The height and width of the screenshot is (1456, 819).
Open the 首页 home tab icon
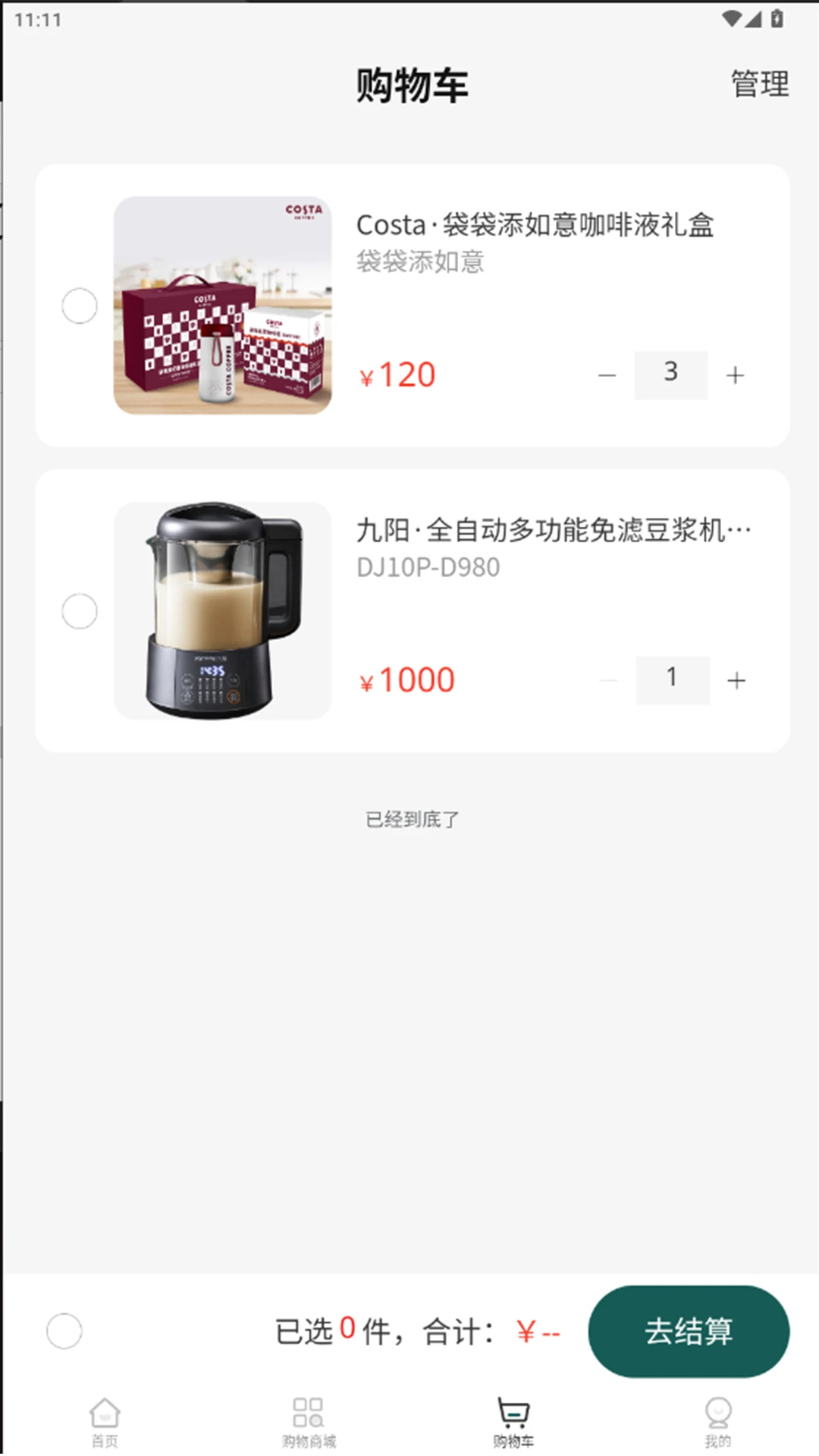click(105, 1412)
